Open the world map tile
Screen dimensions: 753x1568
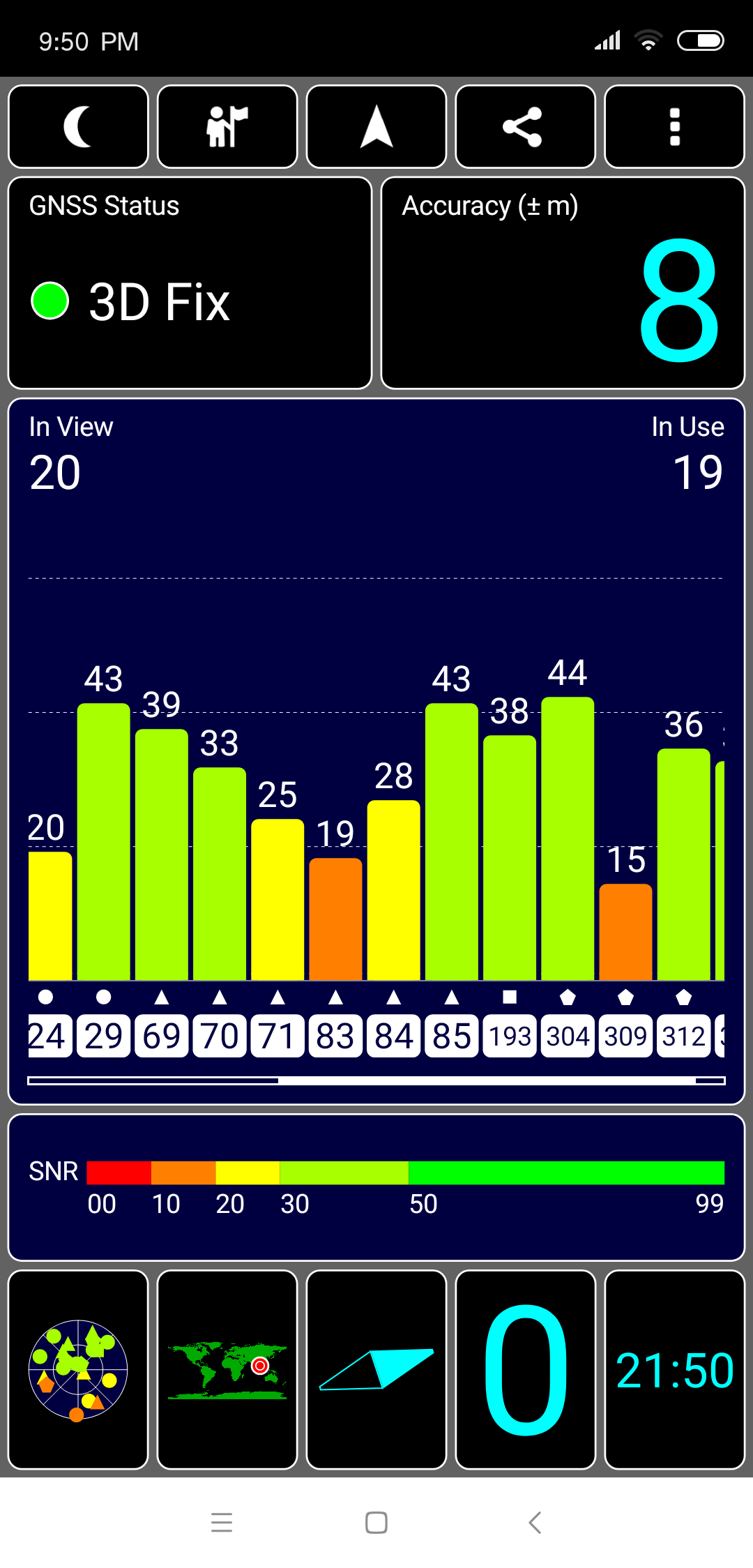pos(227,1369)
